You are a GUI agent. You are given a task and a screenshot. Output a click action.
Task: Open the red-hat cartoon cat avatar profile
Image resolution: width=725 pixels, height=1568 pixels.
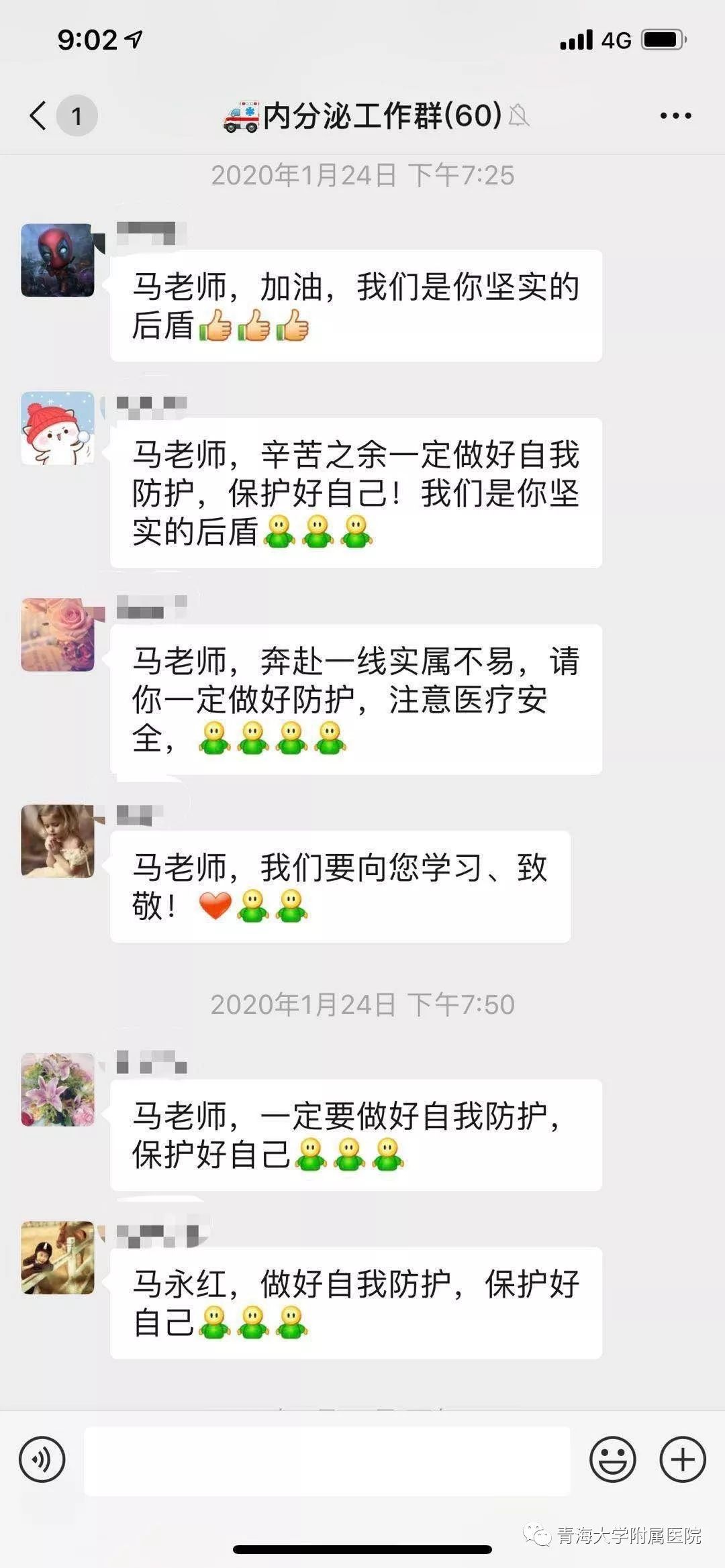58,428
